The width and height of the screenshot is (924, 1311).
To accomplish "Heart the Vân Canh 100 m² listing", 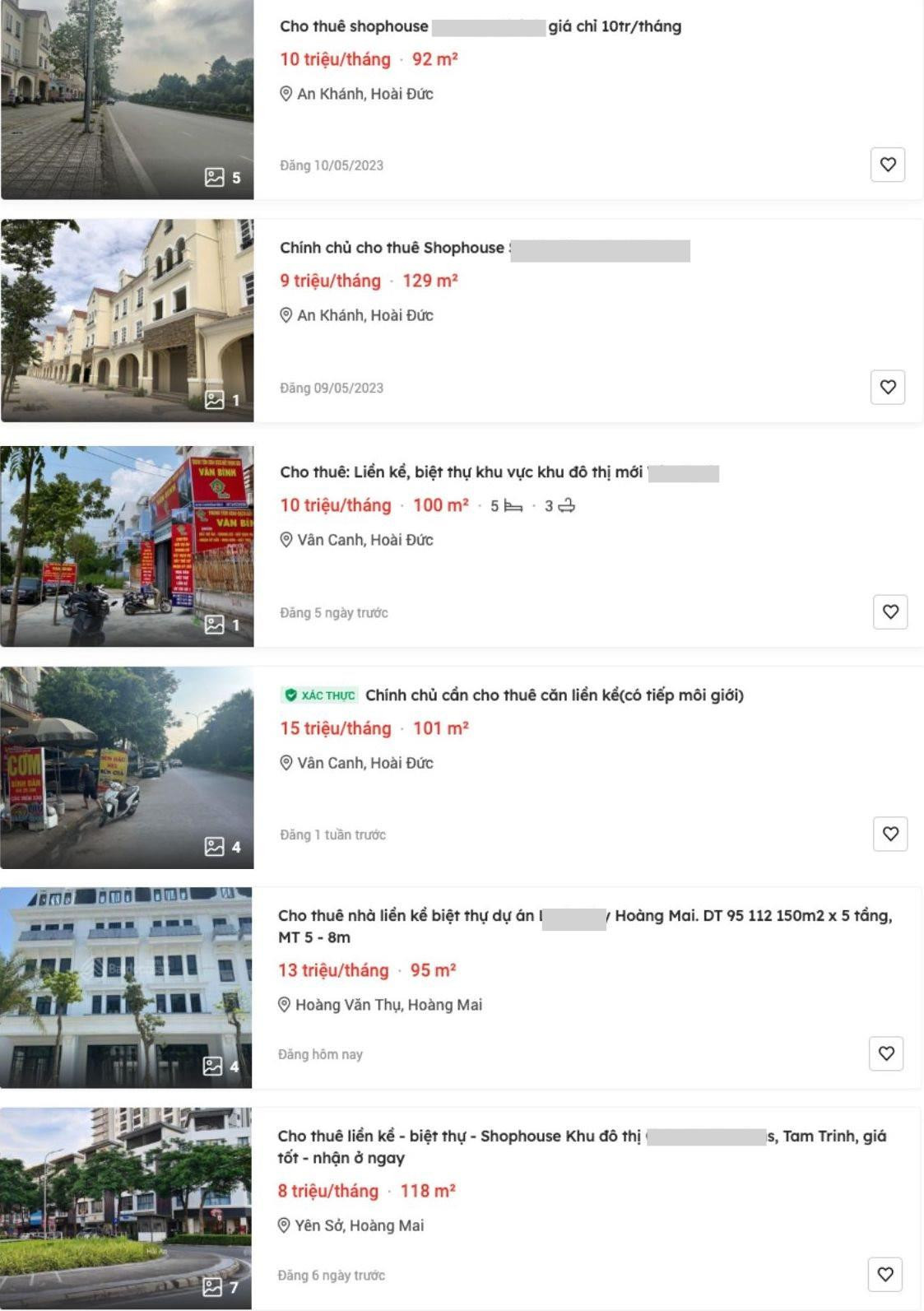I will [x=889, y=611].
